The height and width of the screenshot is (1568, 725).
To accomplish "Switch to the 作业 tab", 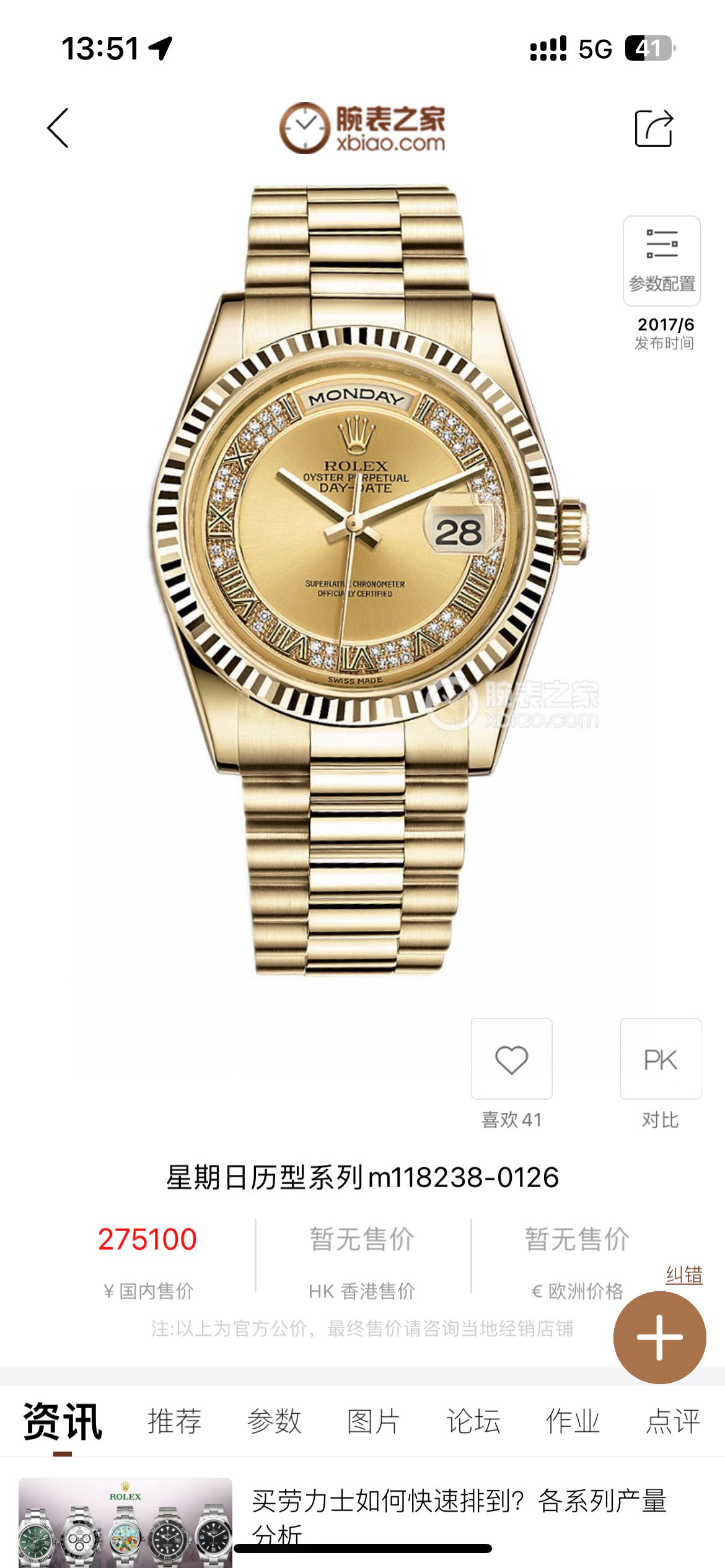I will coord(573,1422).
